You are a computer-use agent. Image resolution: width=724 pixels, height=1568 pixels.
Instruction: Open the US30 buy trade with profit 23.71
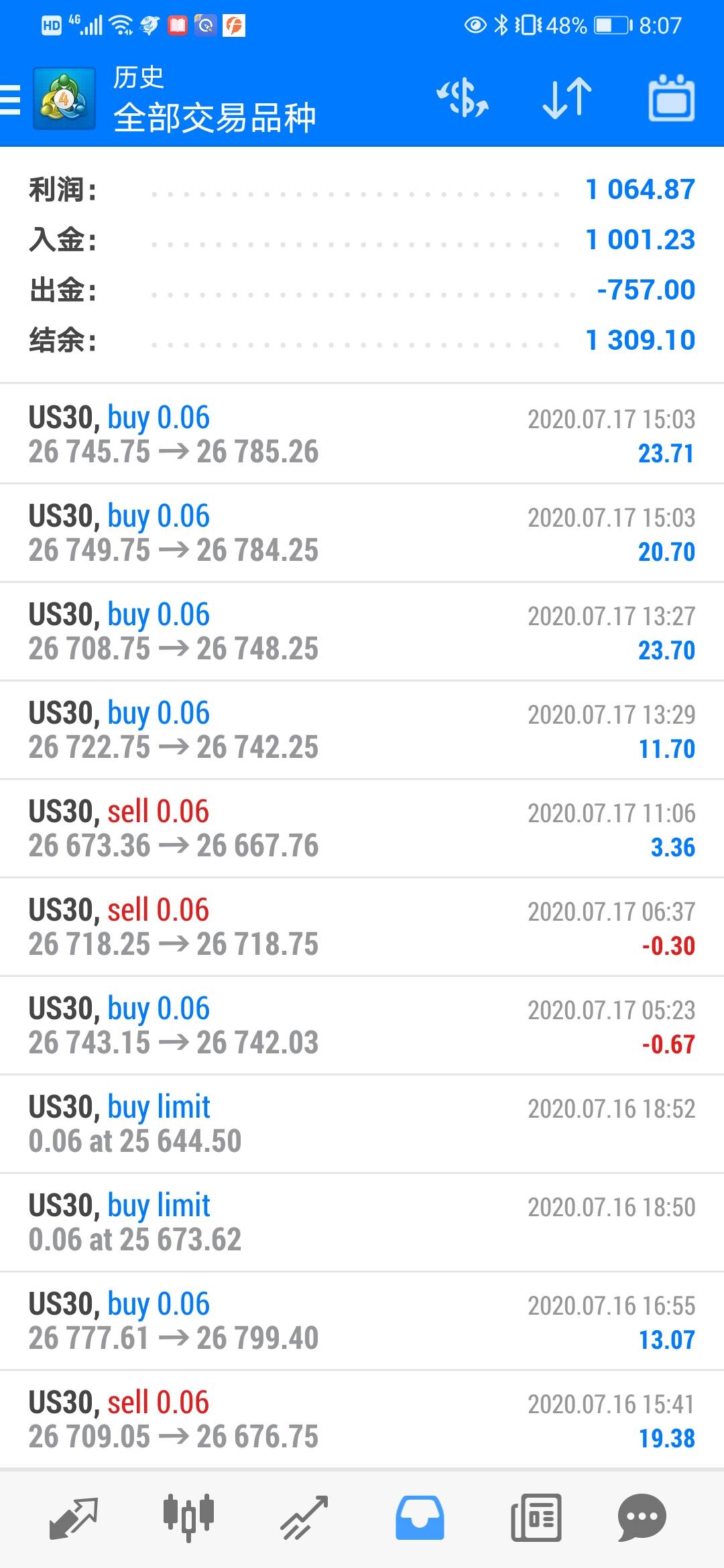[x=362, y=434]
